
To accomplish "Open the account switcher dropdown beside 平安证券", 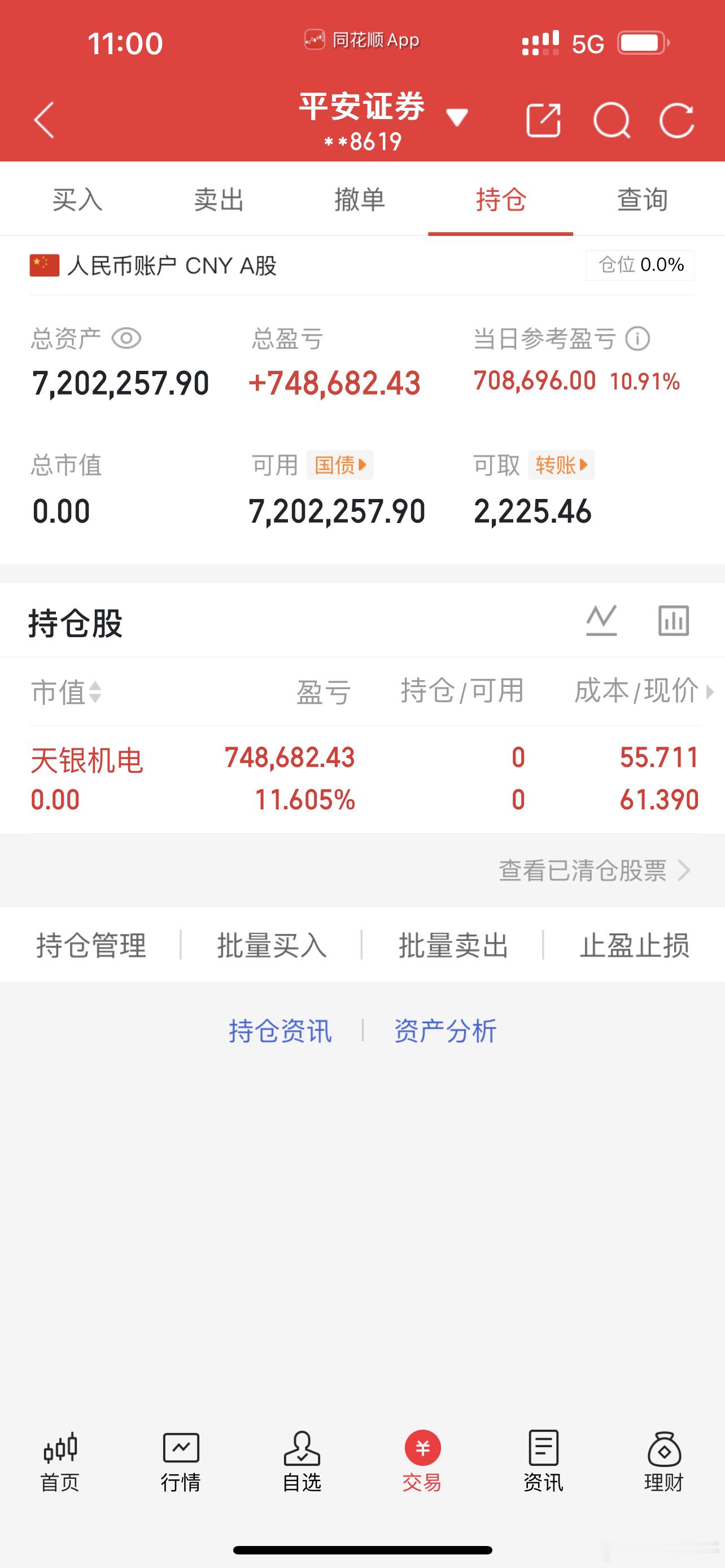I will tap(458, 117).
